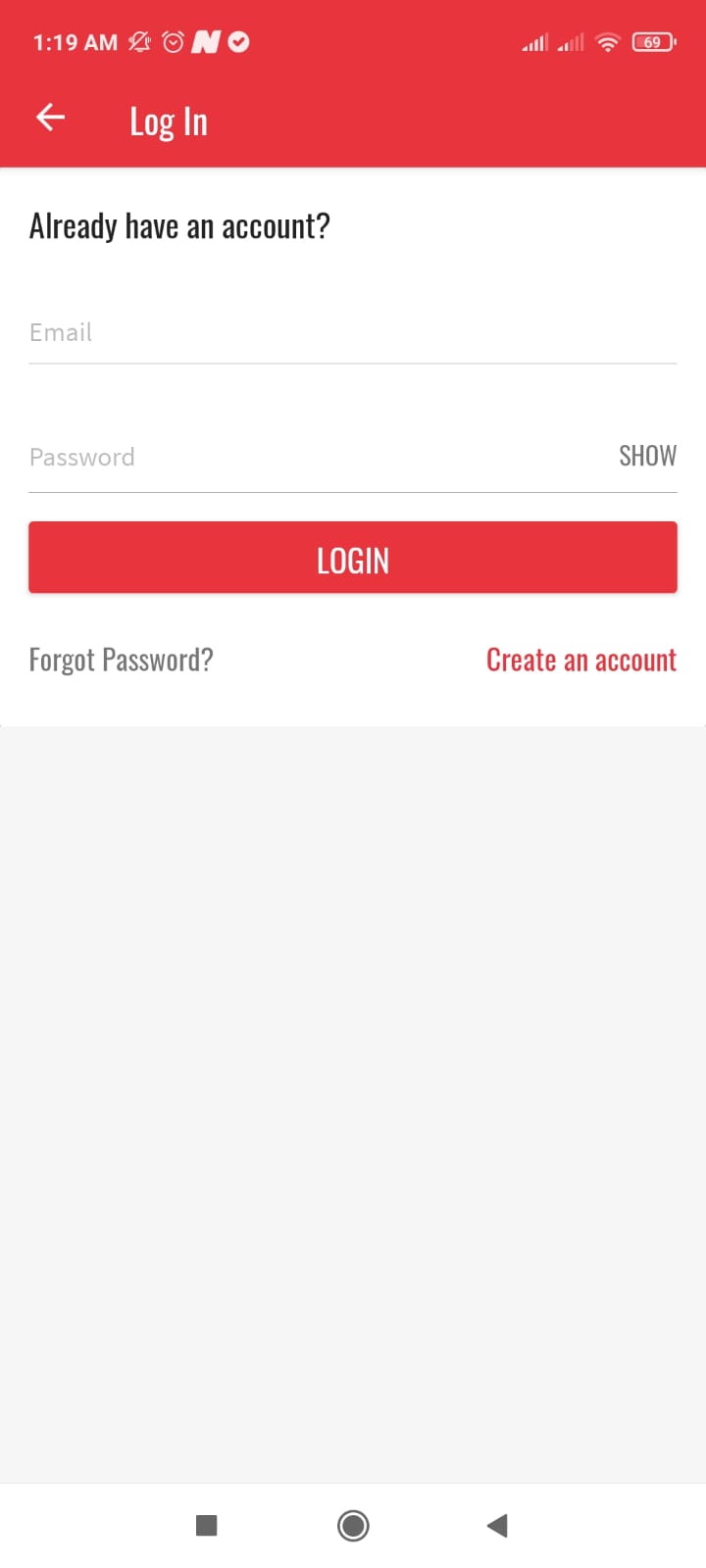Open recent apps with the square button
Viewport: 706px width, 1568px height.
206,1525
